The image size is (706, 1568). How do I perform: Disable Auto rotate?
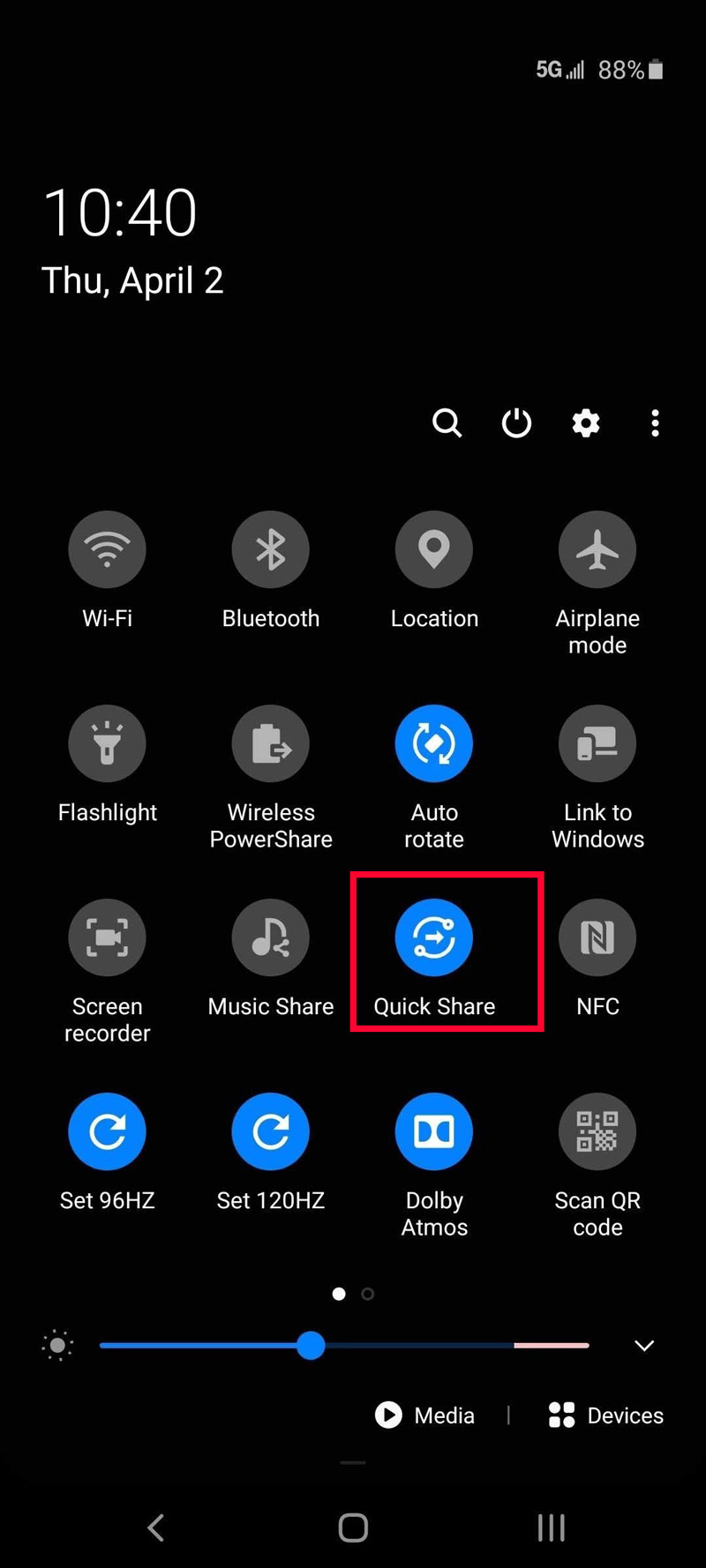(433, 743)
